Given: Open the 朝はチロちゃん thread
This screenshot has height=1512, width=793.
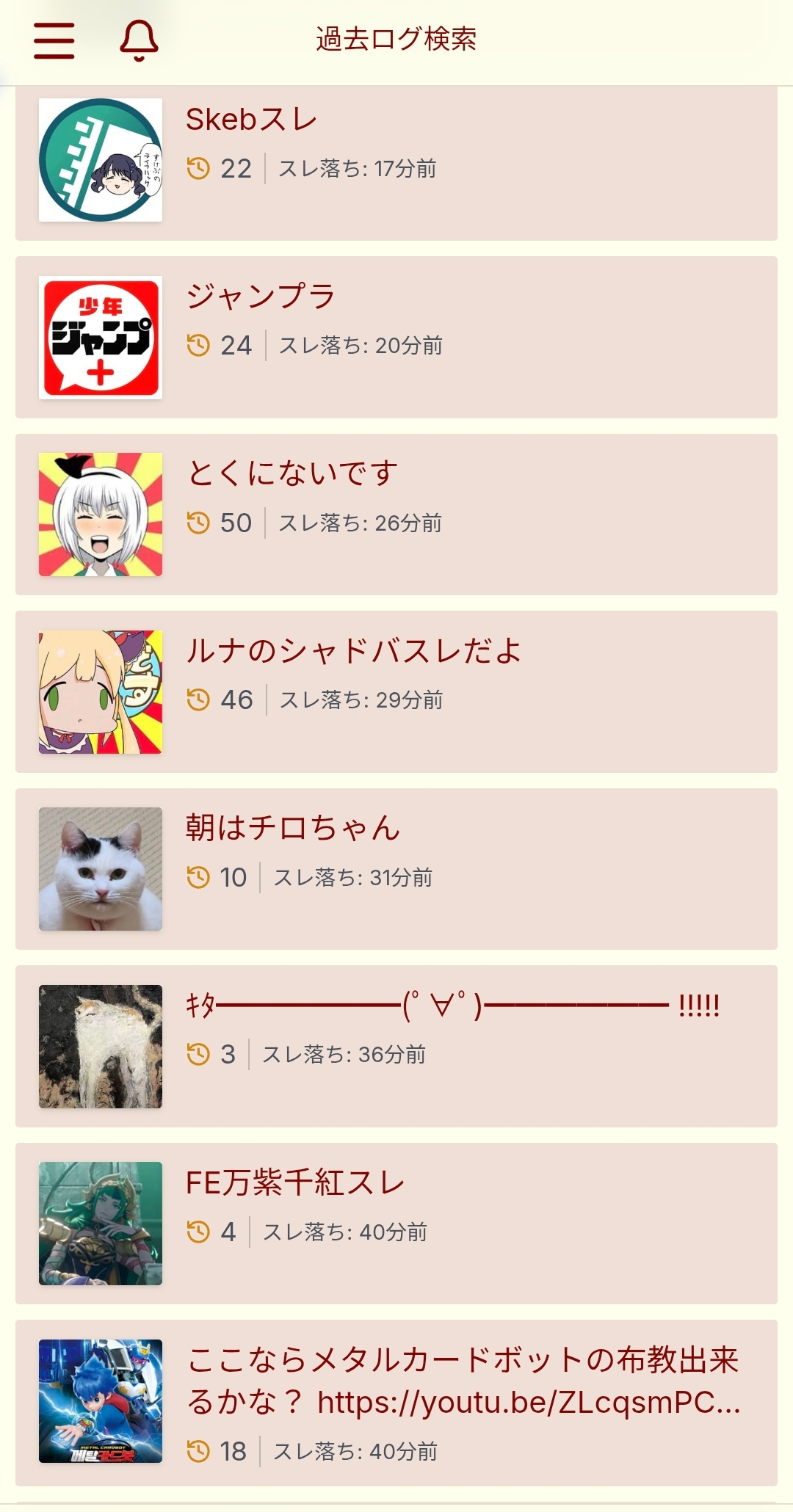Looking at the screenshot, I should pyautogui.click(x=292, y=829).
